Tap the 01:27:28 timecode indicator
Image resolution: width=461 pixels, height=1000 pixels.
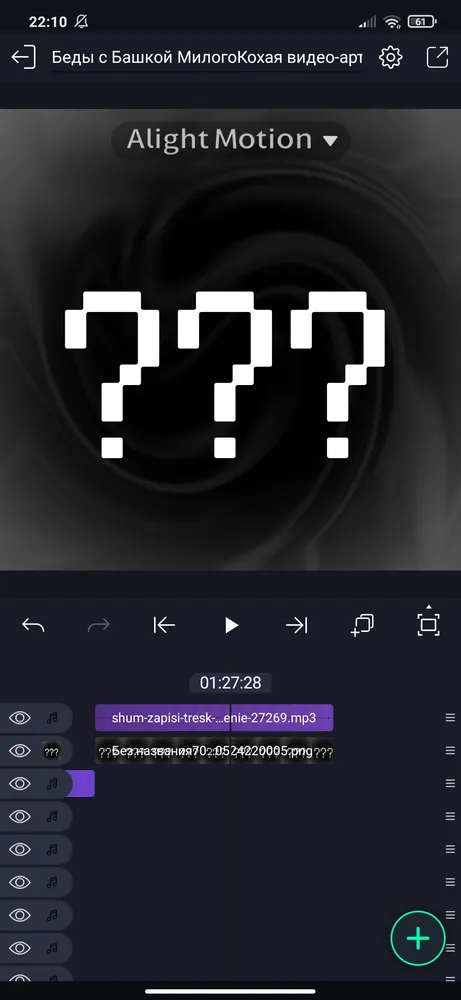pos(230,683)
